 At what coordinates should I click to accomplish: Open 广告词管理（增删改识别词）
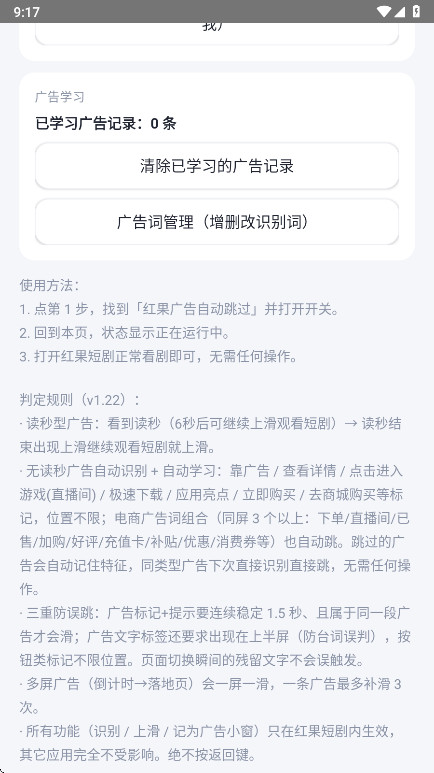point(217,222)
